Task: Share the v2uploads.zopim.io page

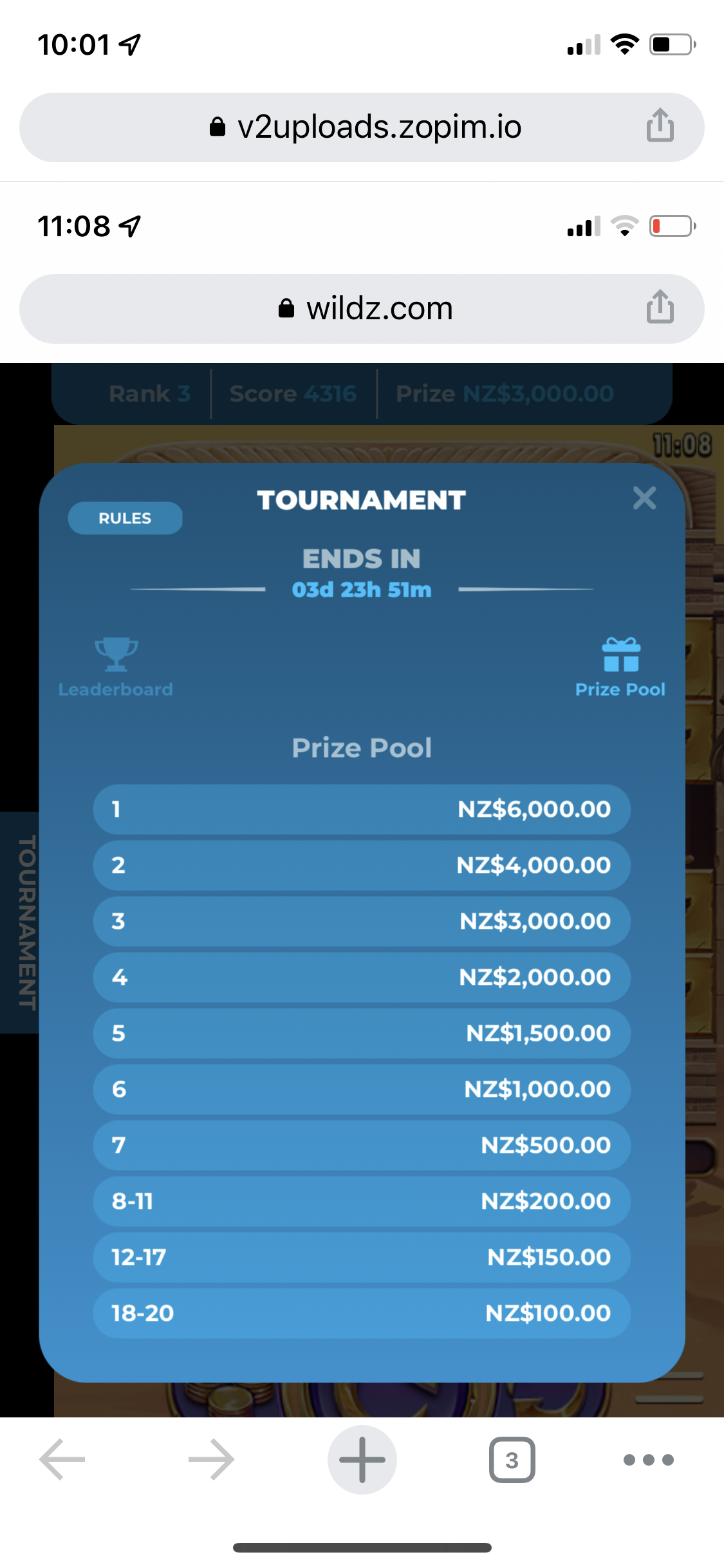Action: [x=660, y=125]
